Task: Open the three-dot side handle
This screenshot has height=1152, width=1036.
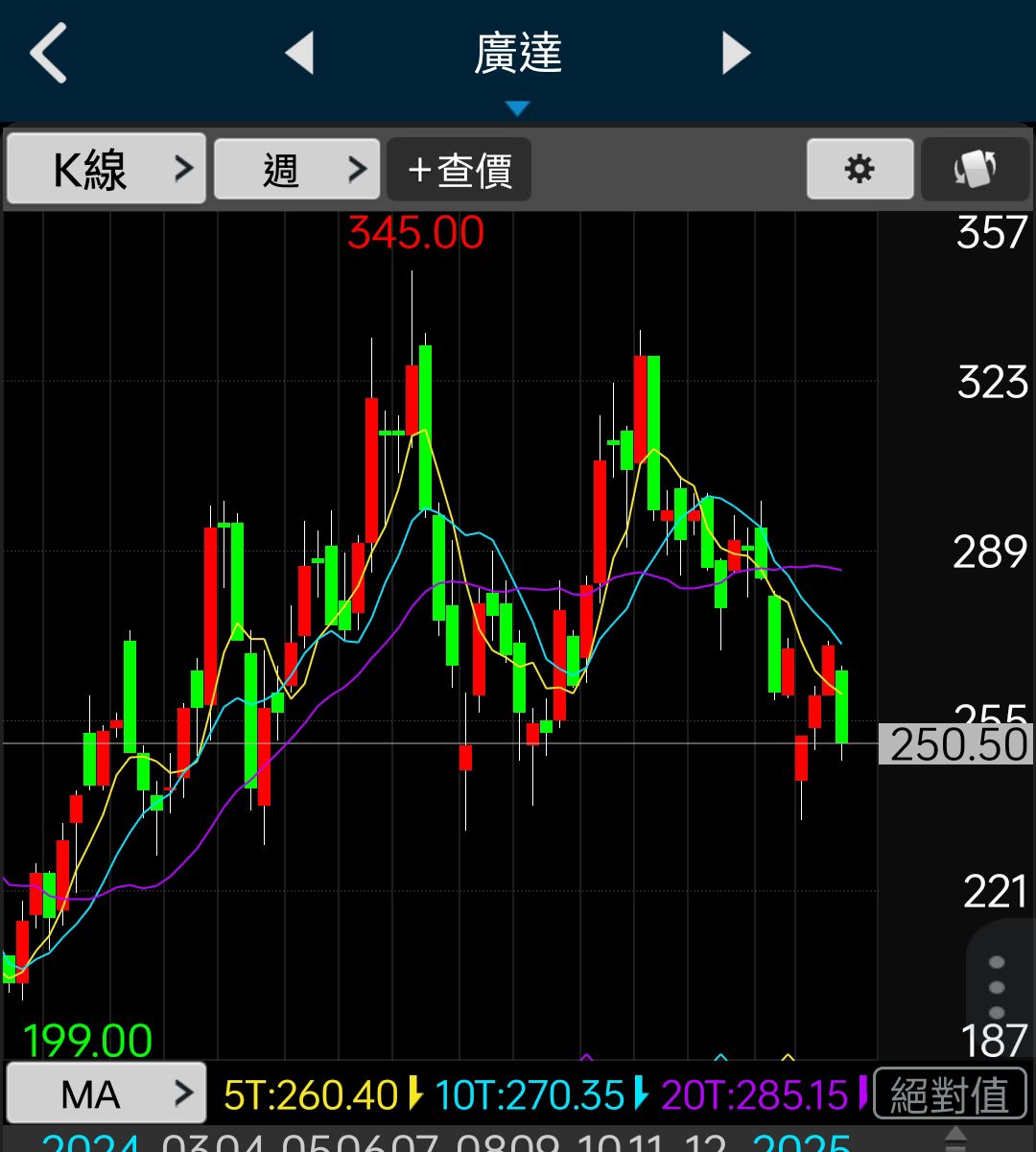Action: (x=998, y=987)
